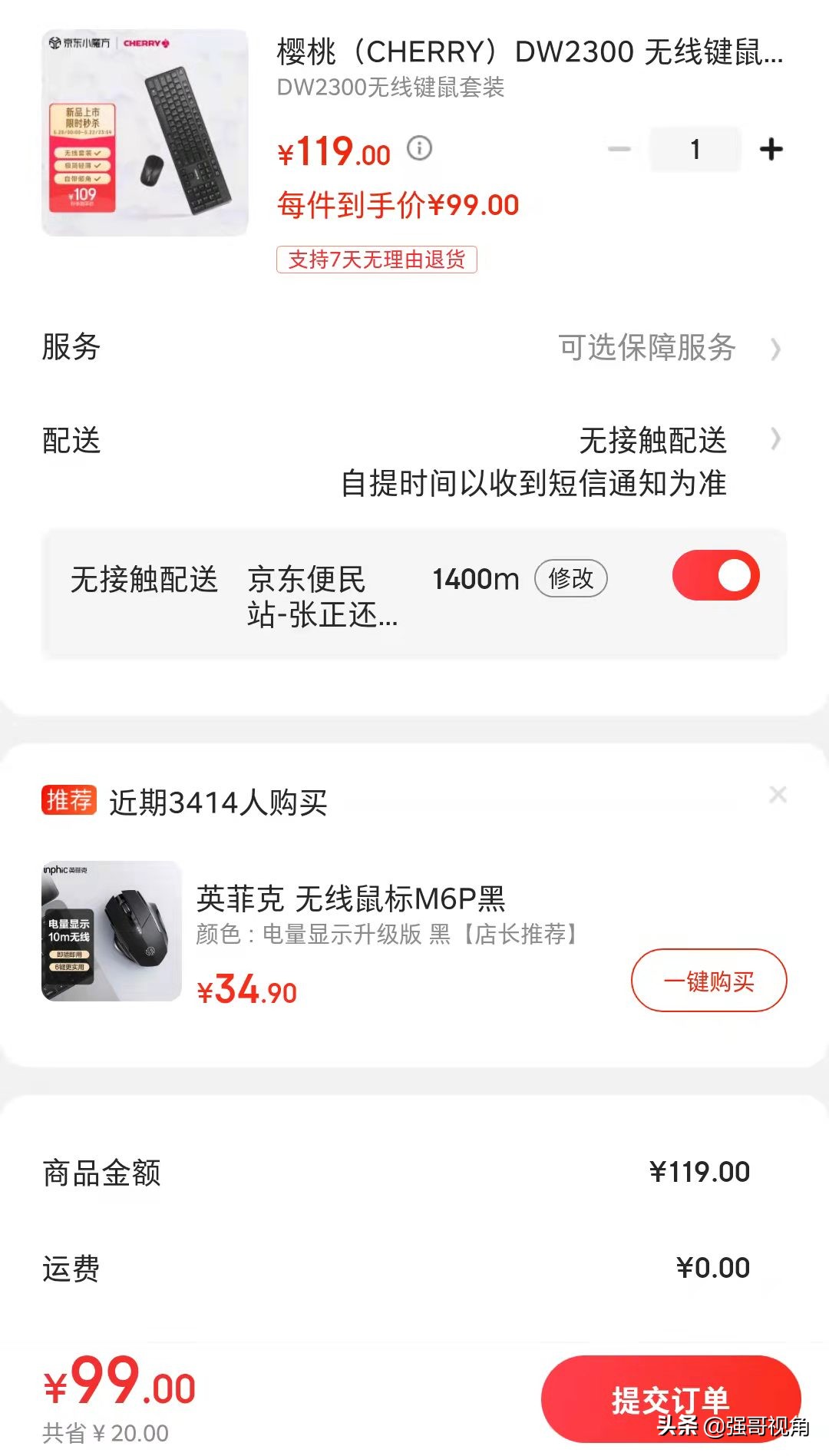
Task: Tap the price info ⓘ icon
Action: (418, 149)
